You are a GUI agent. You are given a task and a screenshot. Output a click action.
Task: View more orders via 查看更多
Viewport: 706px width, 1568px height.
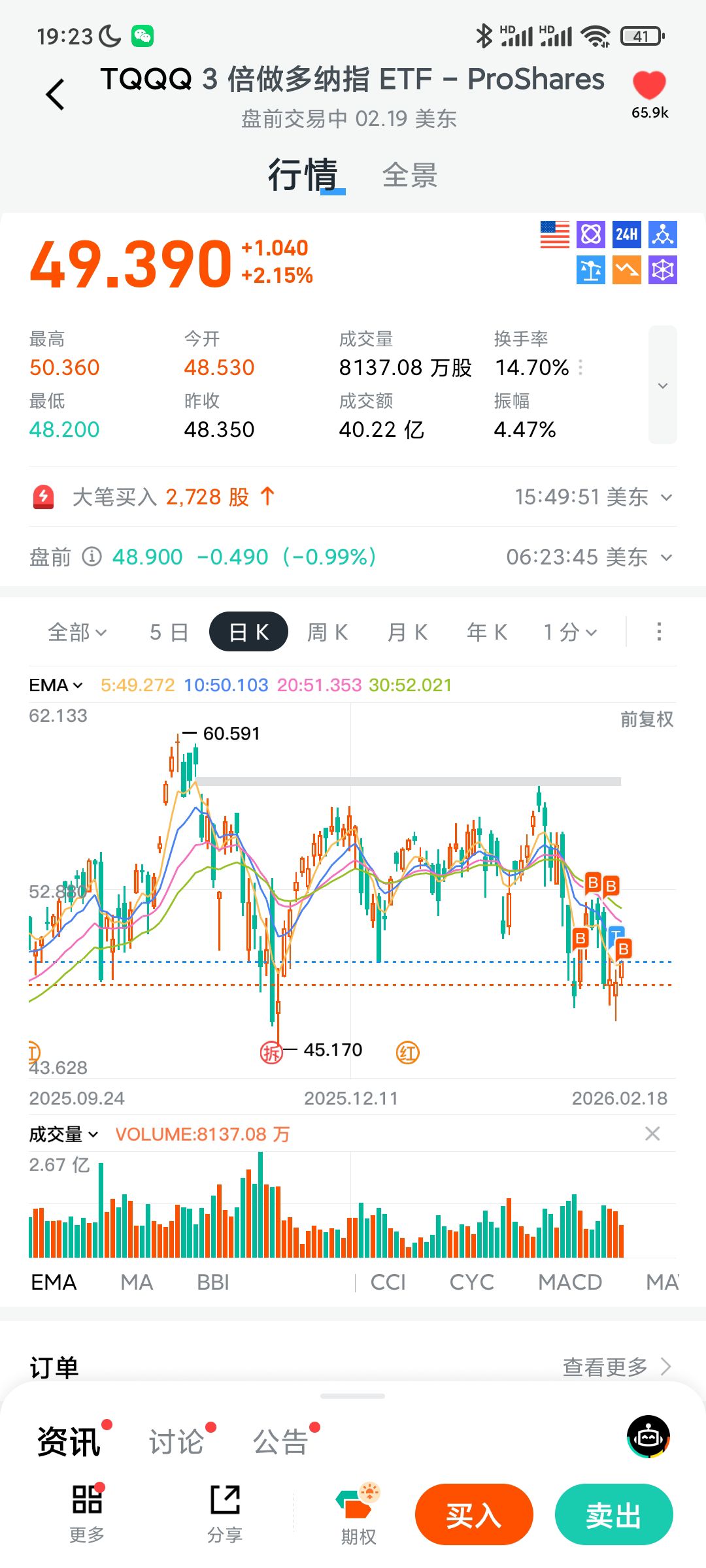click(616, 1366)
